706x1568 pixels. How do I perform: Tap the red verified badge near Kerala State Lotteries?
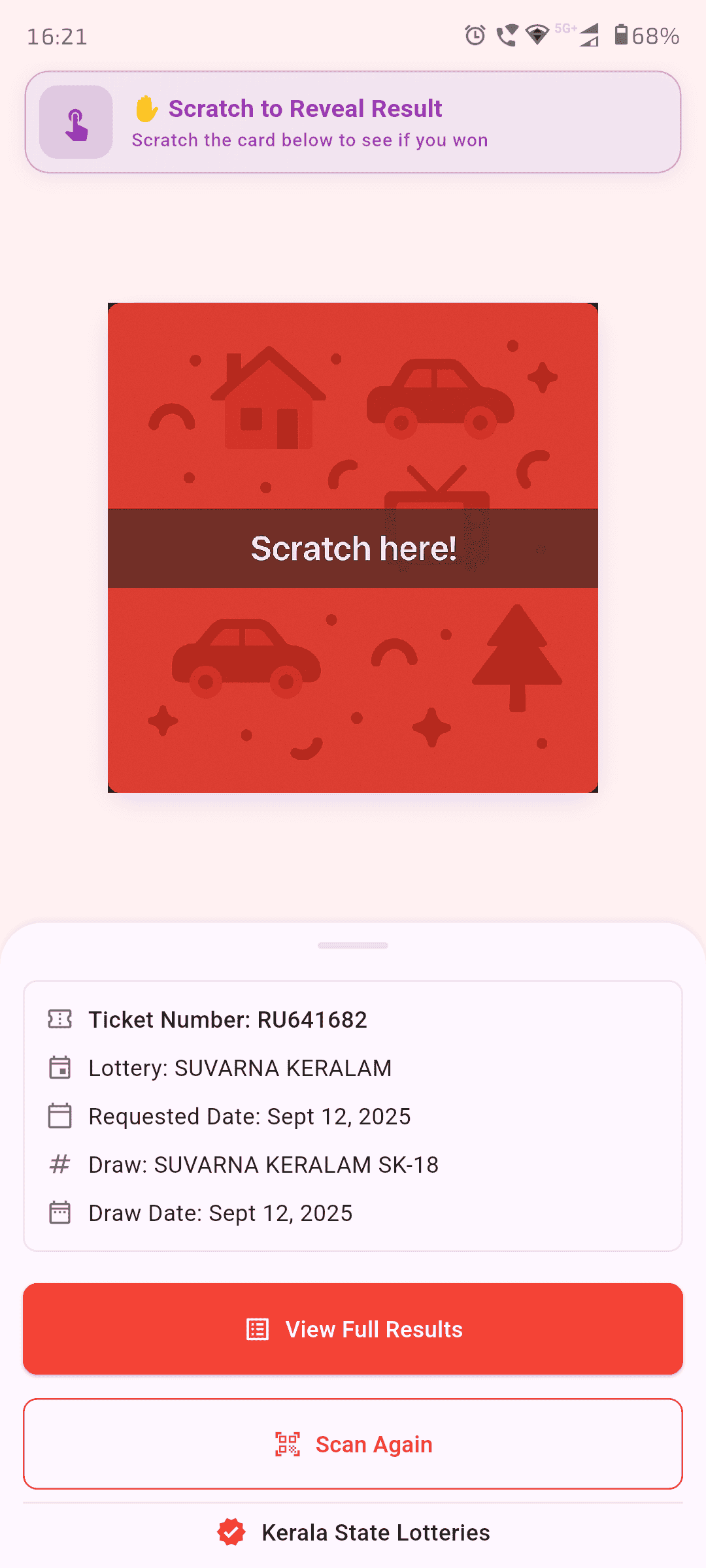point(232,1532)
